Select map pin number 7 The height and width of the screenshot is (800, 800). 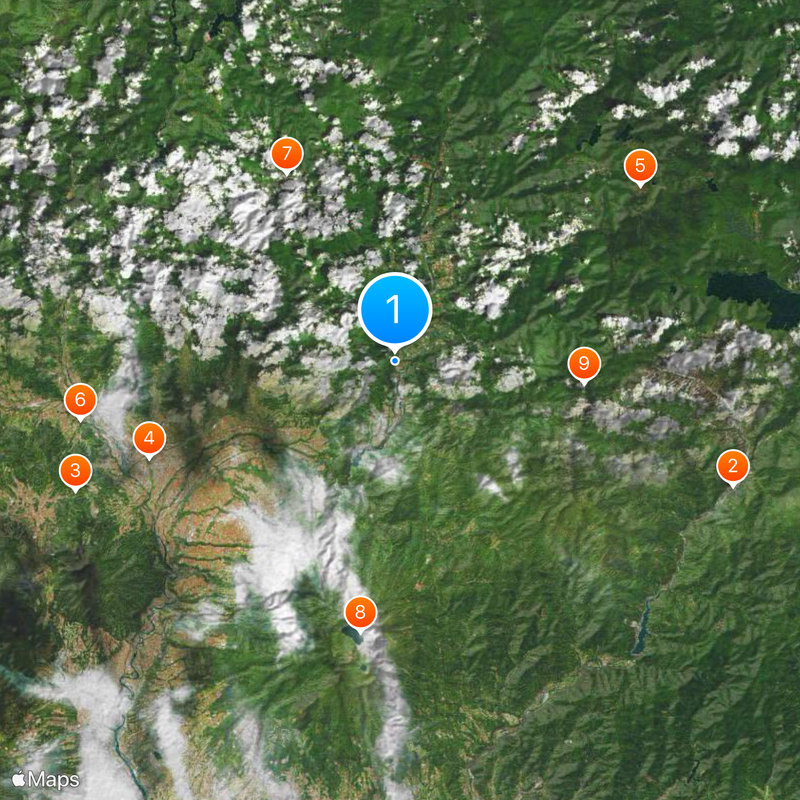[x=286, y=154]
